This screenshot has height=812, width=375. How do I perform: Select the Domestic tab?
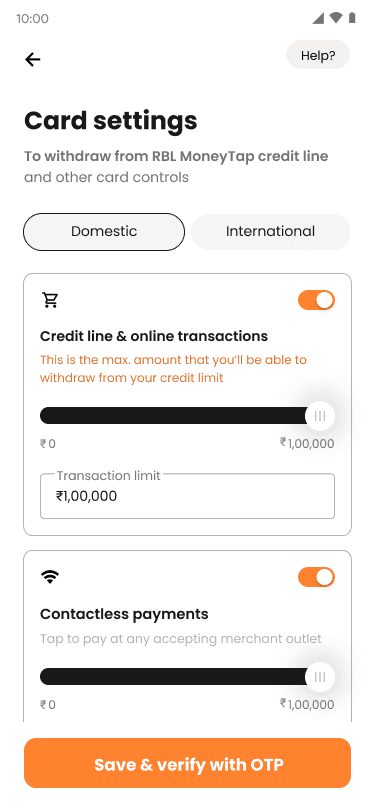tap(104, 231)
